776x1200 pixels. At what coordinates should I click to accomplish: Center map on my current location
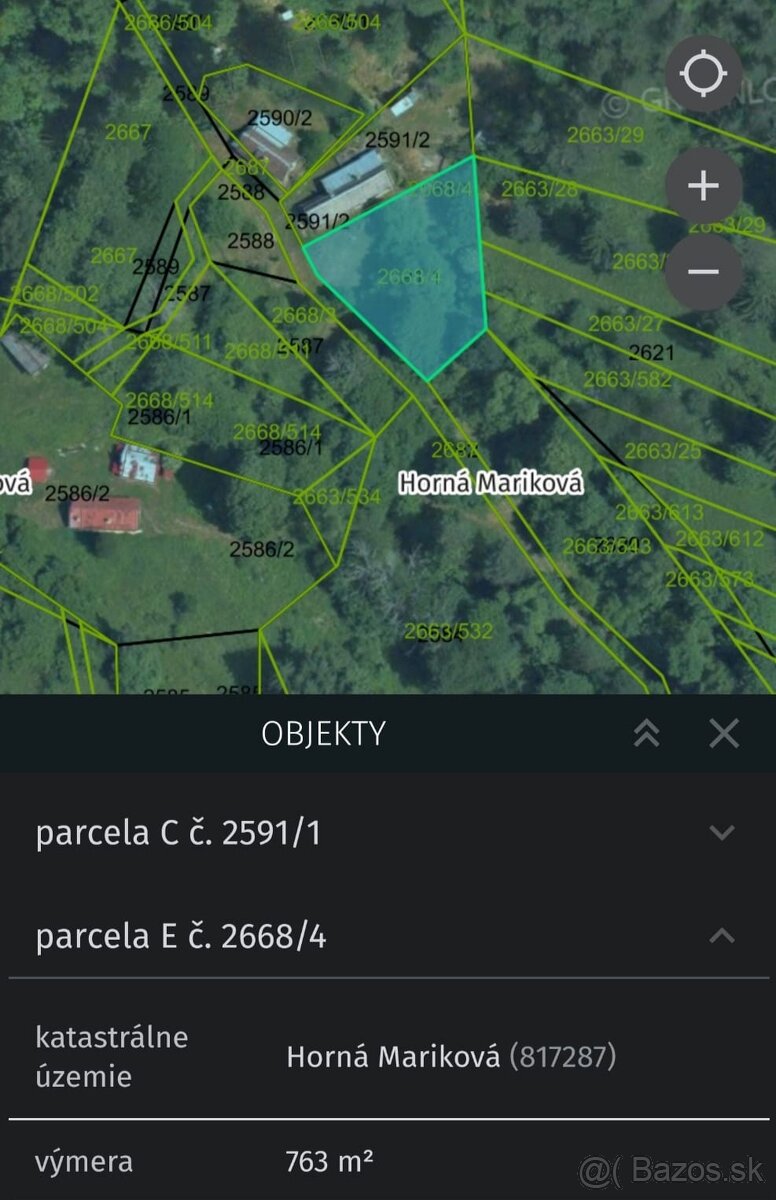point(703,74)
